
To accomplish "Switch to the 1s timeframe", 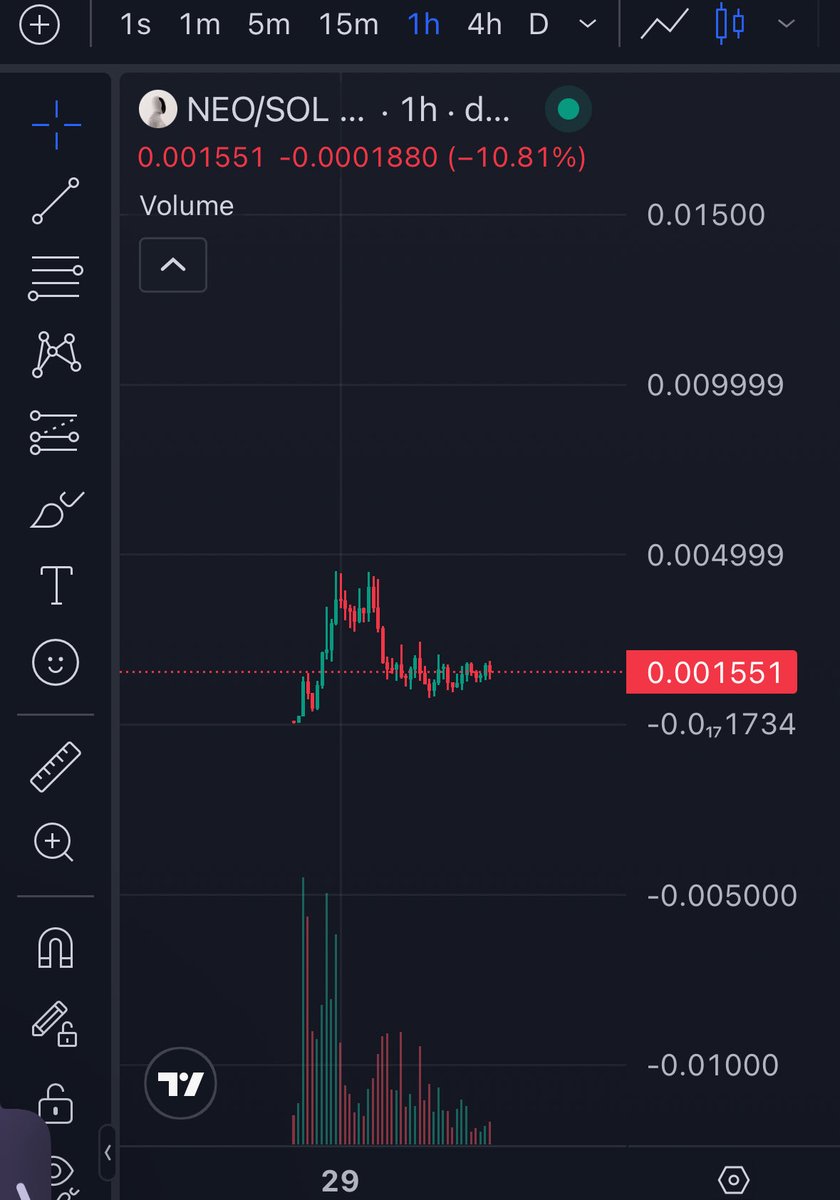I will point(135,25).
